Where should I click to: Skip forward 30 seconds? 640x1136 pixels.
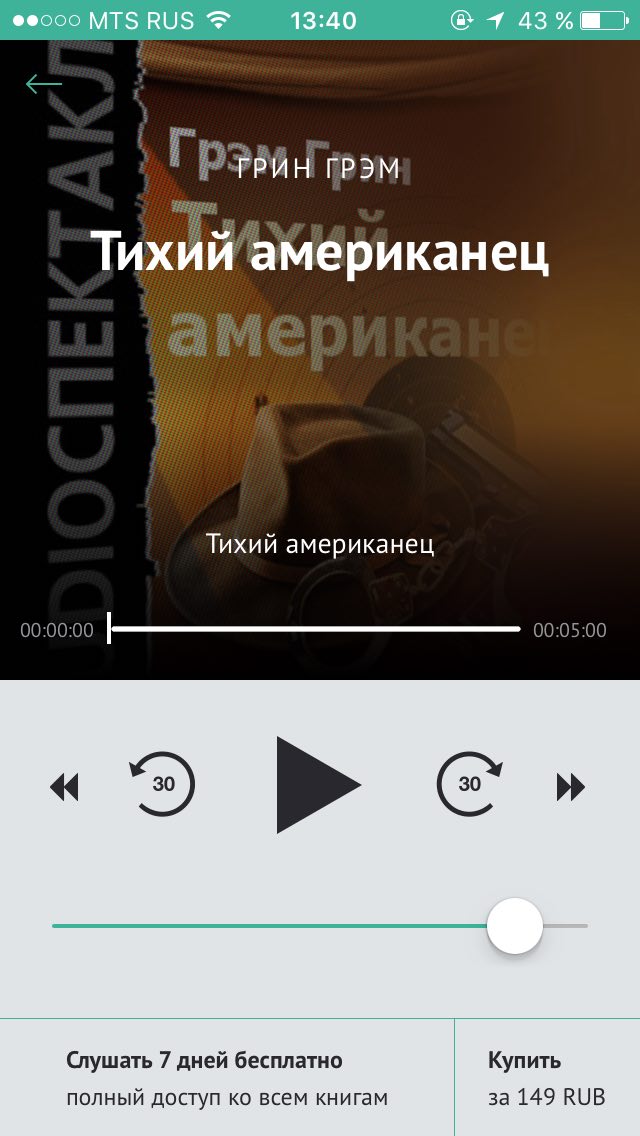(x=469, y=784)
